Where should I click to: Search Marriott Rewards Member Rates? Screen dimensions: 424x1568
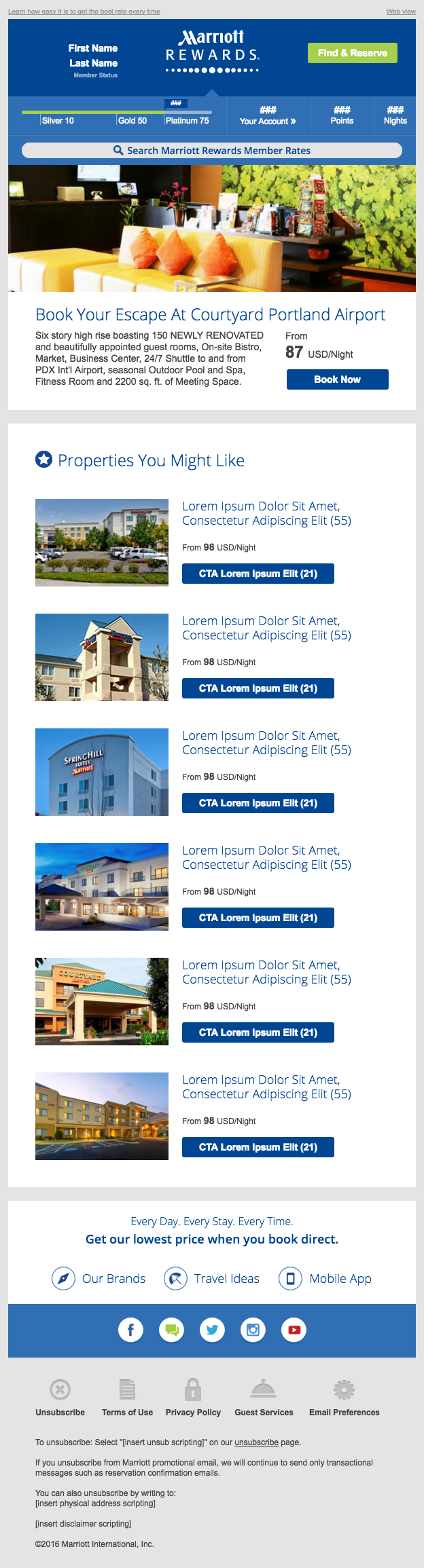pos(212,151)
